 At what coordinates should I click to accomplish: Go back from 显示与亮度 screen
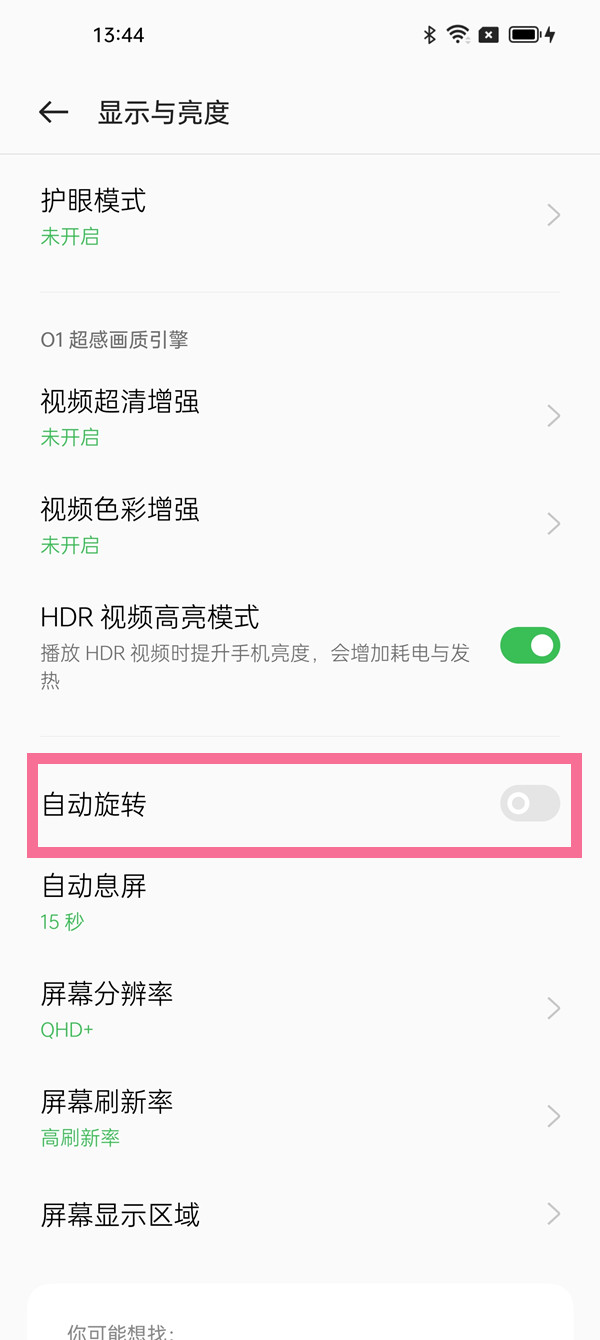click(53, 113)
